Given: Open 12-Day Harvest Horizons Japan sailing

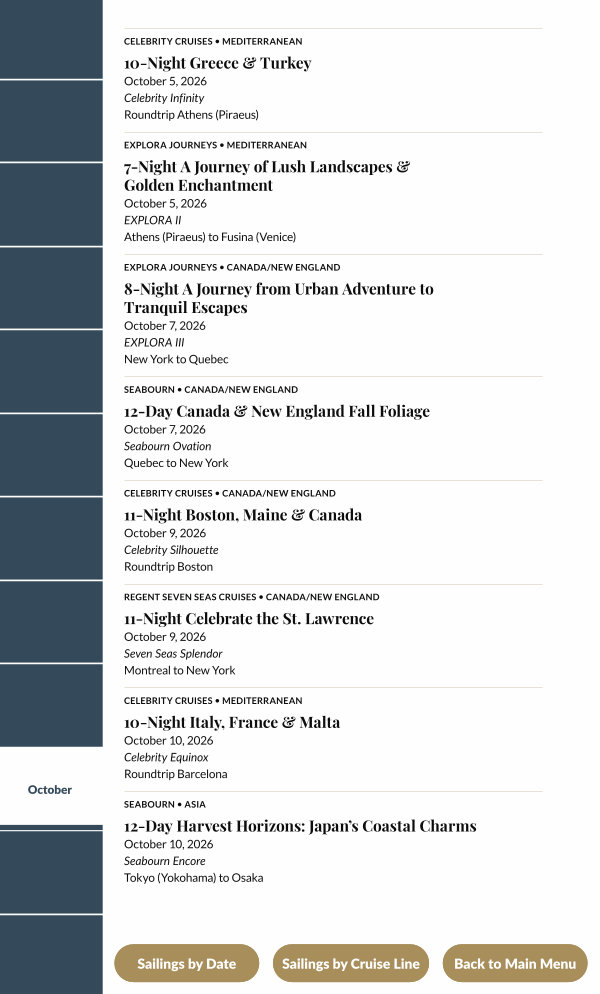Looking at the screenshot, I should coord(300,826).
